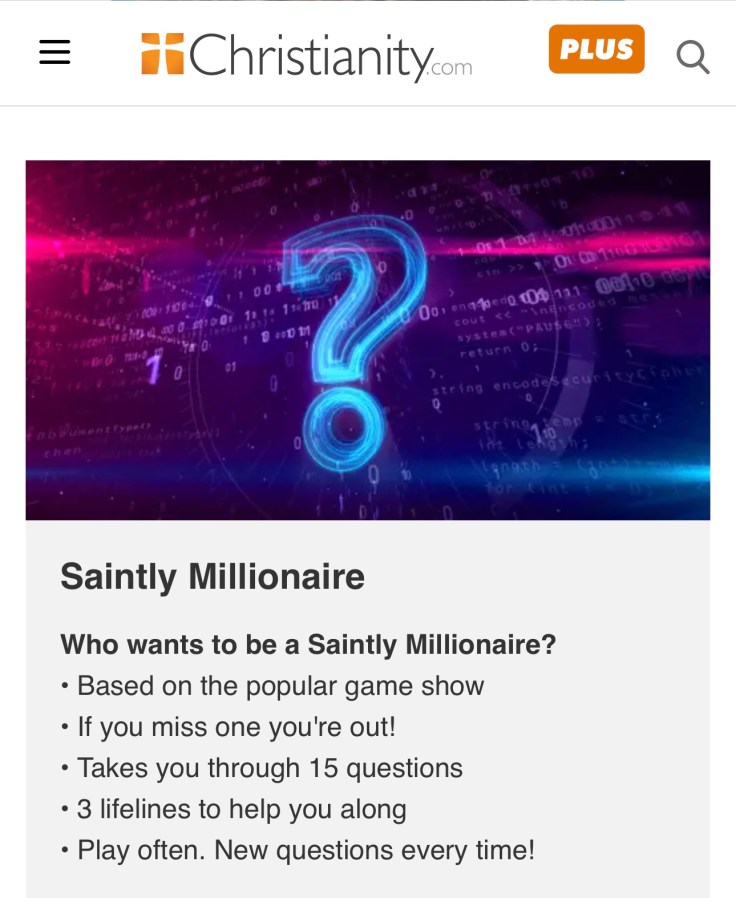Go to the Christianity.com homepage

306,56
